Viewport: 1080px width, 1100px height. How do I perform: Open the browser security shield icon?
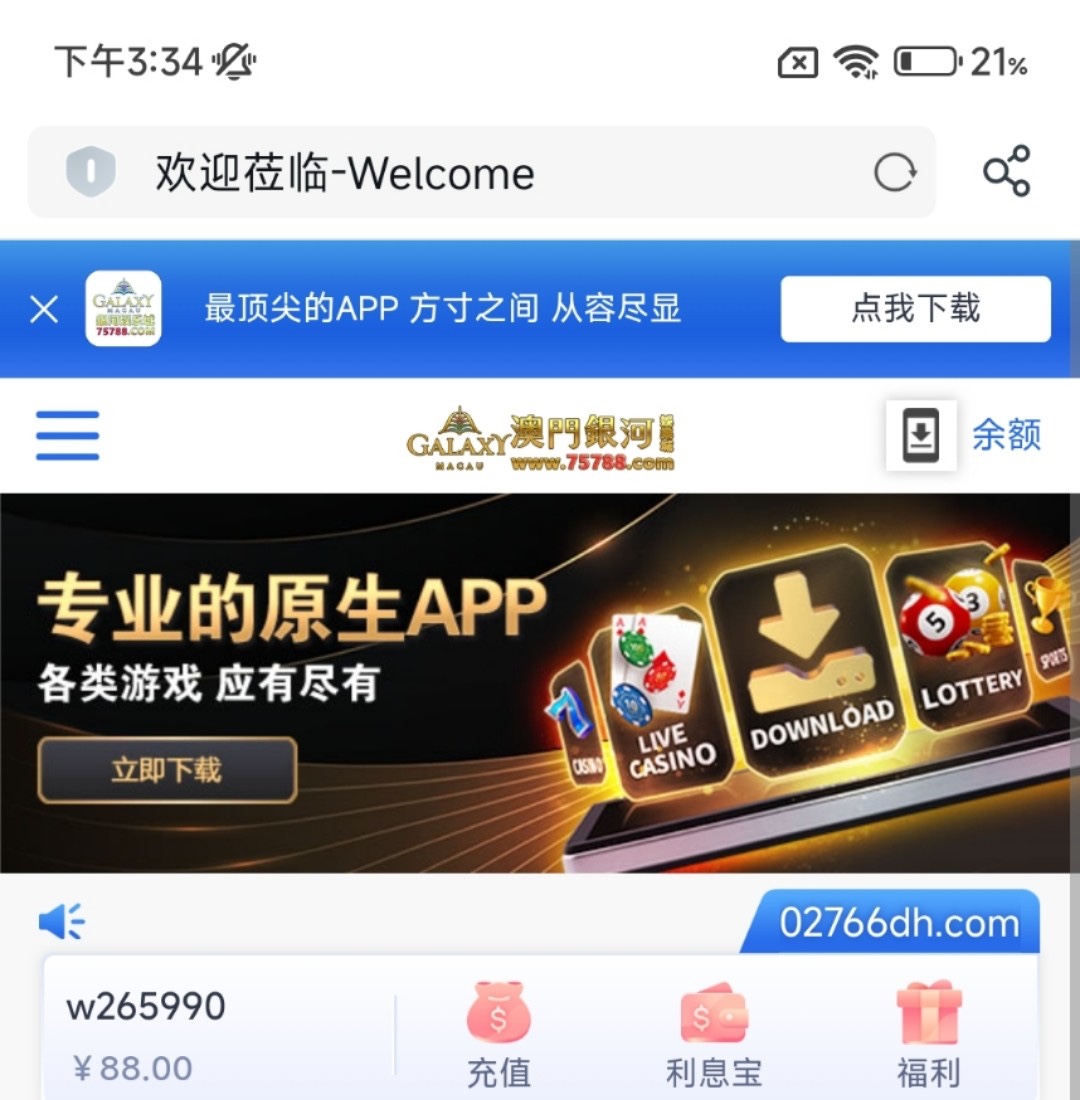[91, 173]
